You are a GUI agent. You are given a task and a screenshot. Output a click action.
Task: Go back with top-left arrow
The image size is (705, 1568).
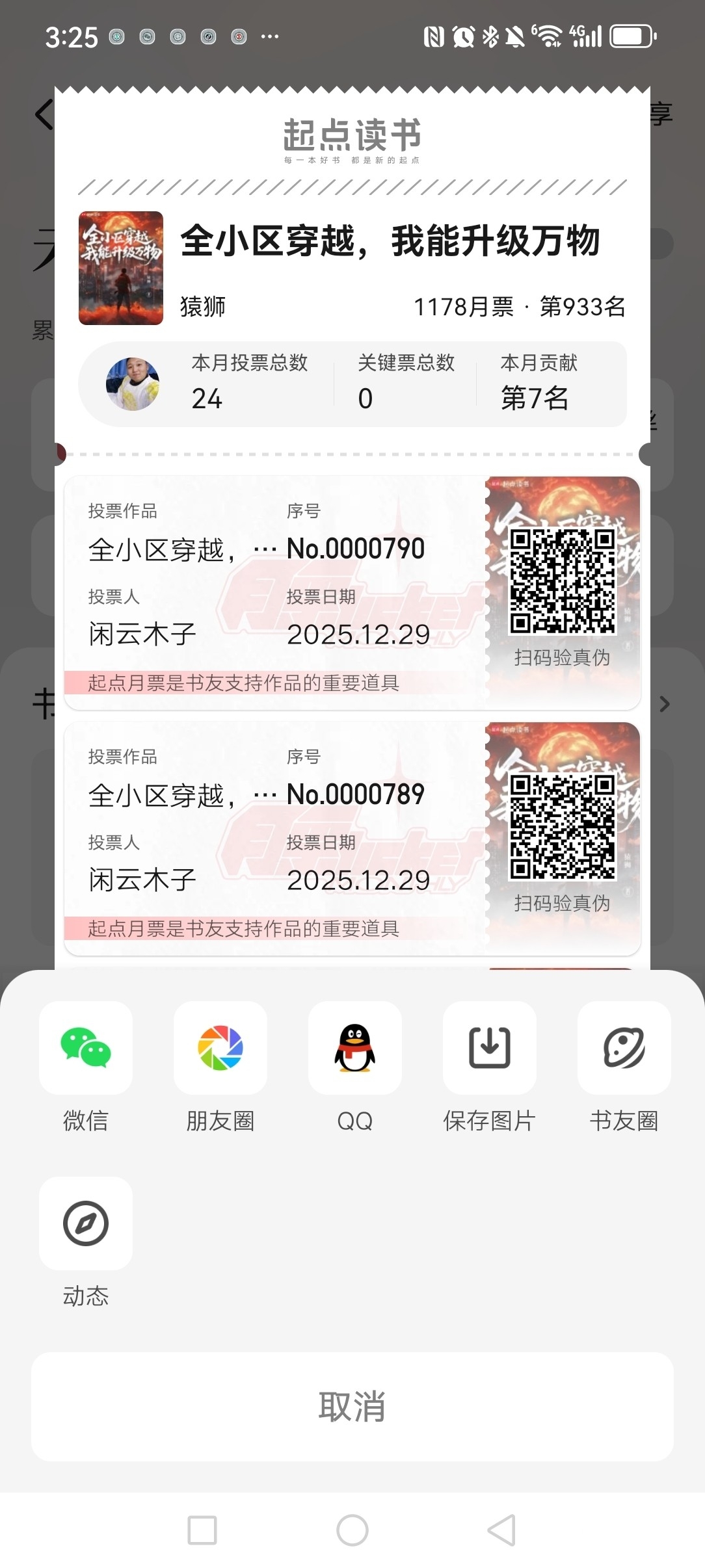[x=43, y=115]
